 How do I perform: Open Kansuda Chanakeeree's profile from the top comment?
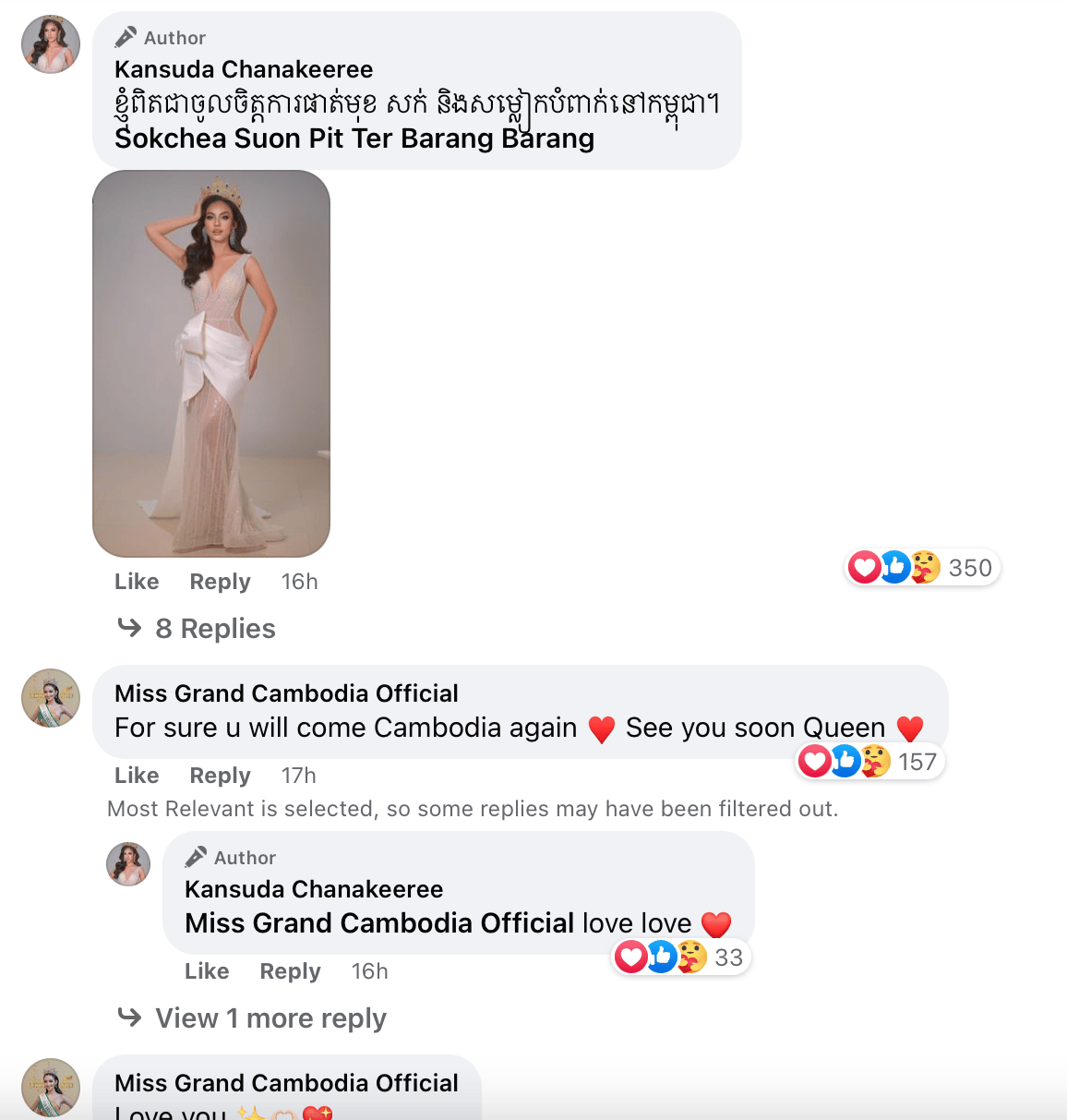pyautogui.click(x=244, y=69)
